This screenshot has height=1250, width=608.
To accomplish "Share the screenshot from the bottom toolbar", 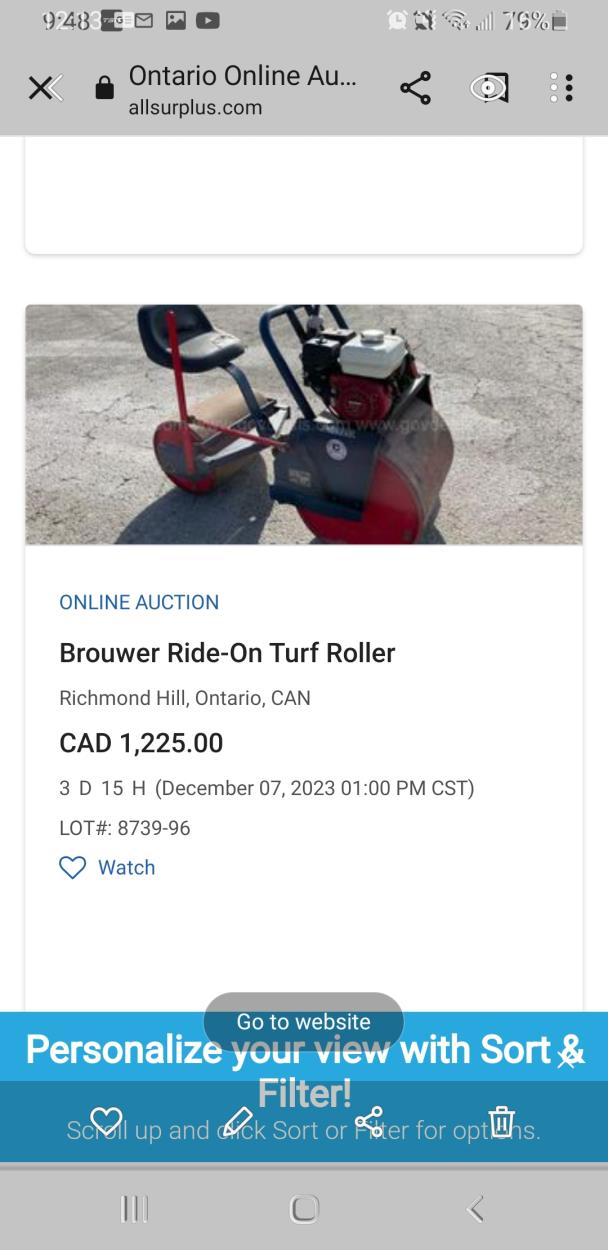I will pyautogui.click(x=369, y=1121).
